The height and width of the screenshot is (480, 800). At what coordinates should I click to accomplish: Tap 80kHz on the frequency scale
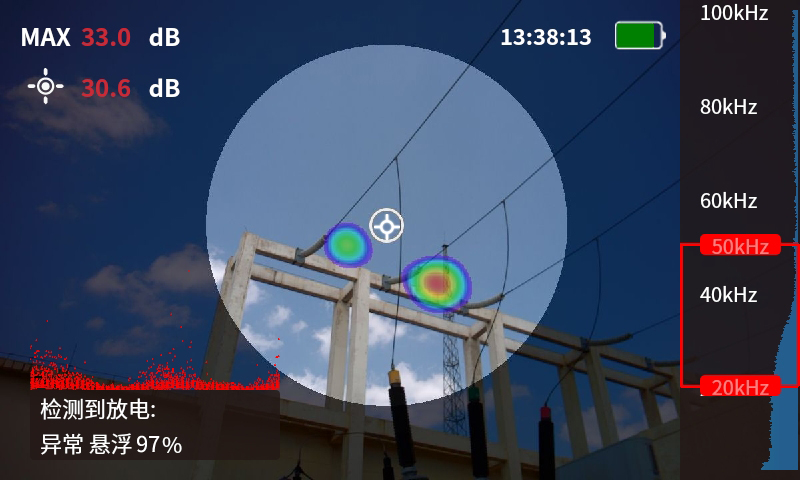[x=728, y=107]
